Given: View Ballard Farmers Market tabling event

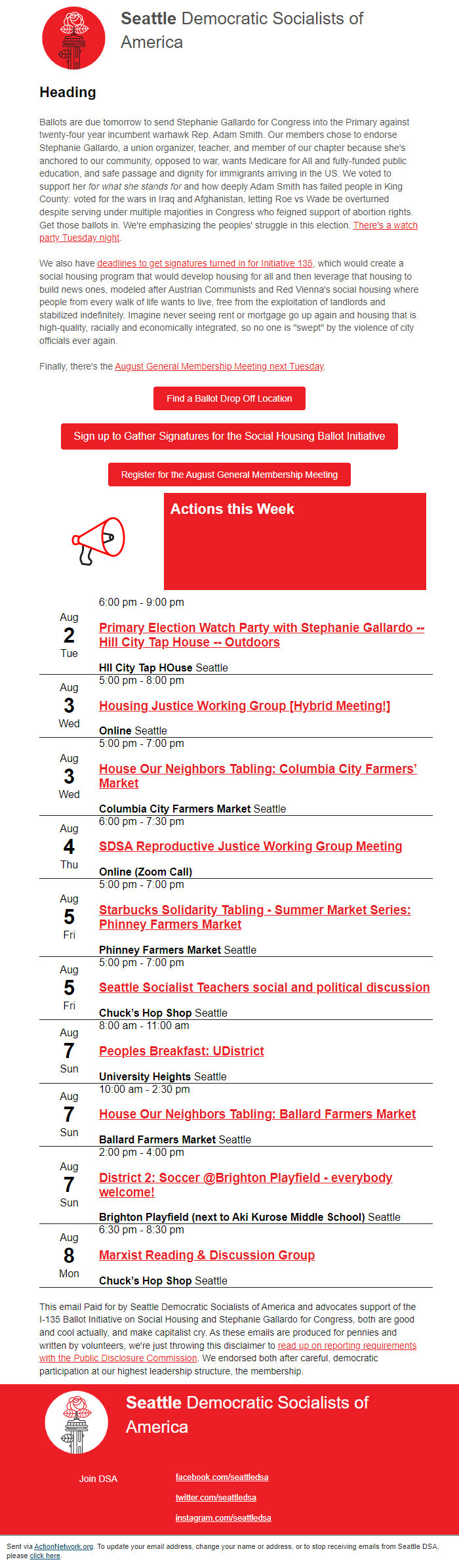Looking at the screenshot, I should pos(257,1114).
